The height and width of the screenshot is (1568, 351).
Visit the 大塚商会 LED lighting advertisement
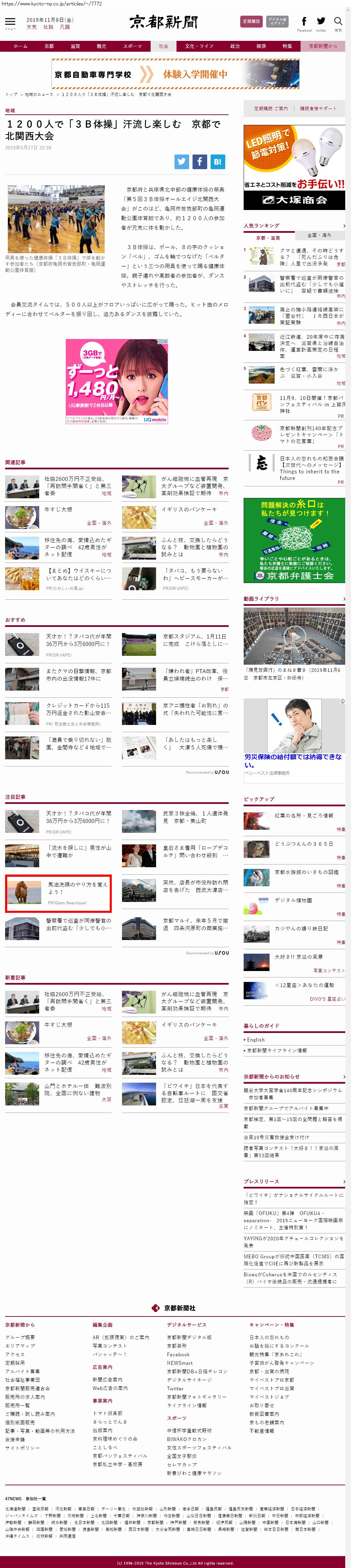click(294, 167)
